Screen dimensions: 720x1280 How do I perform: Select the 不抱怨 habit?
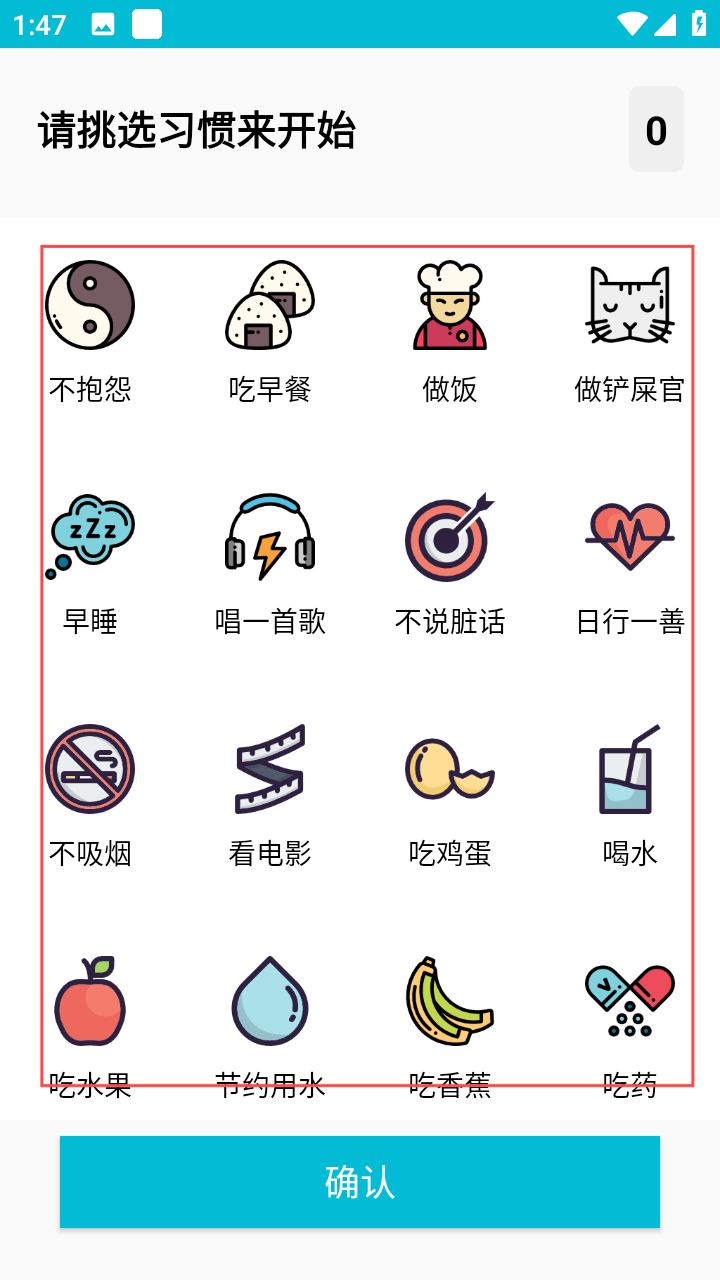coord(90,332)
